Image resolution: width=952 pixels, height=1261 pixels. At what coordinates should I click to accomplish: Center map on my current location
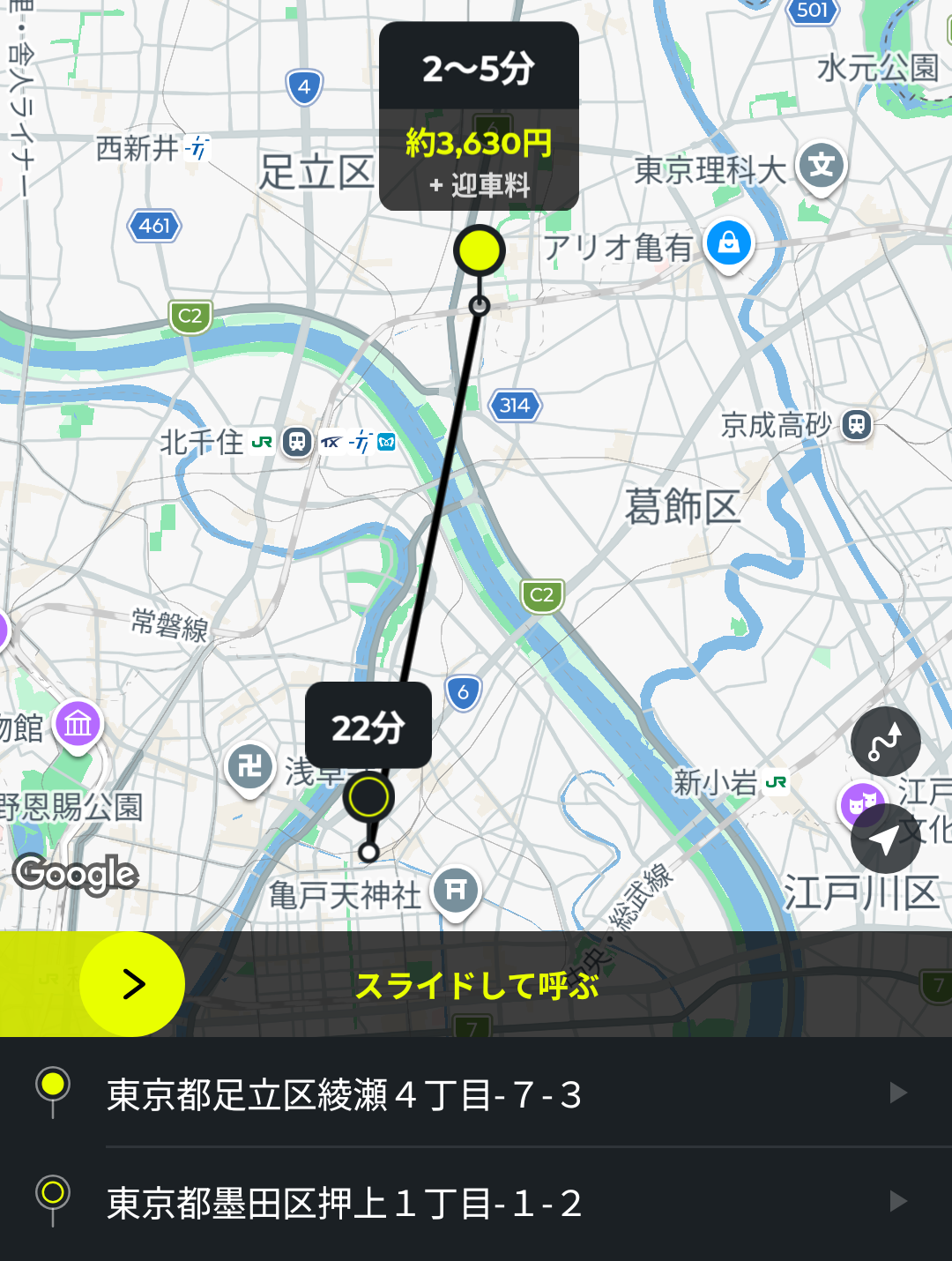[x=885, y=839]
